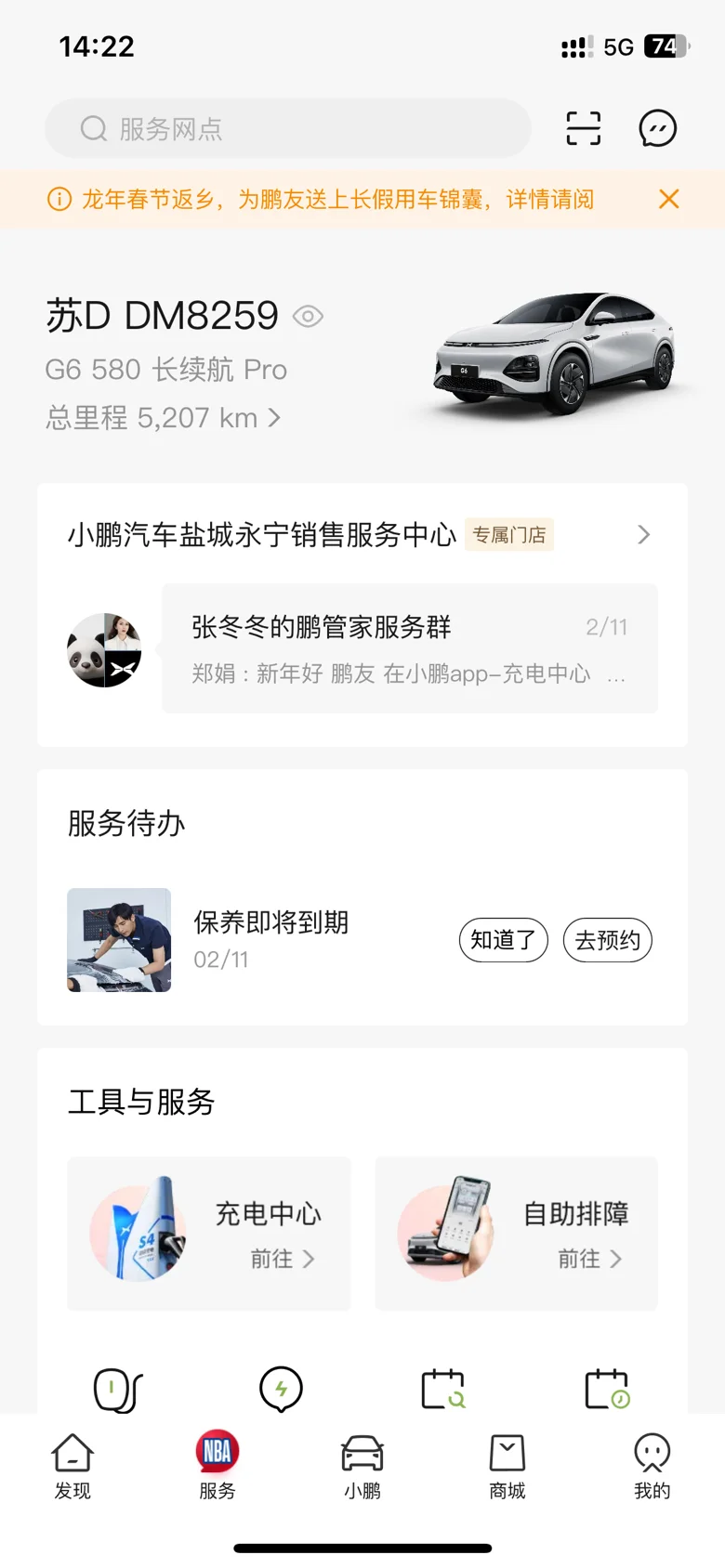Go to the 我的 tab
Screen dimensions: 725x1568
pyautogui.click(x=652, y=1466)
